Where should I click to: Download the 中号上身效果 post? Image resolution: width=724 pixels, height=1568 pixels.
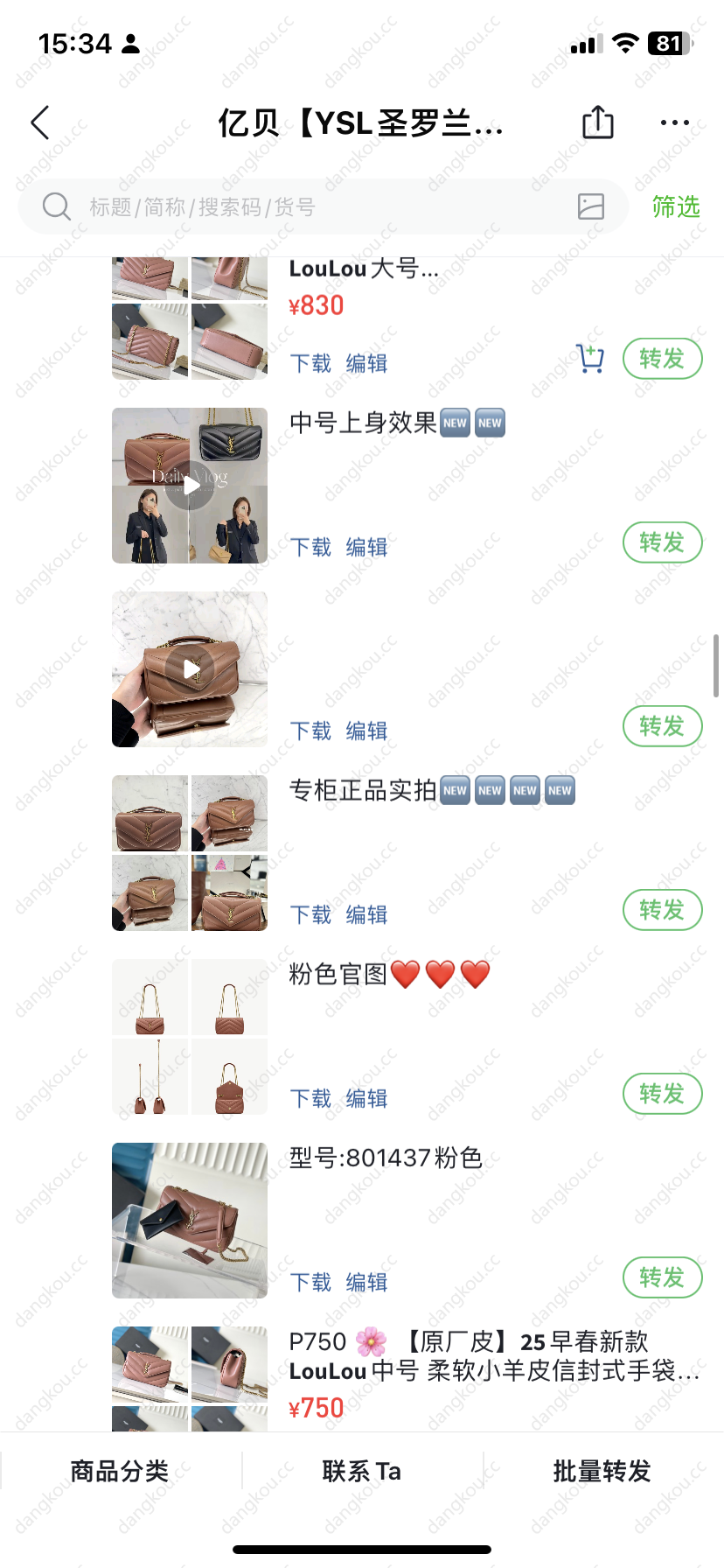pyautogui.click(x=310, y=548)
